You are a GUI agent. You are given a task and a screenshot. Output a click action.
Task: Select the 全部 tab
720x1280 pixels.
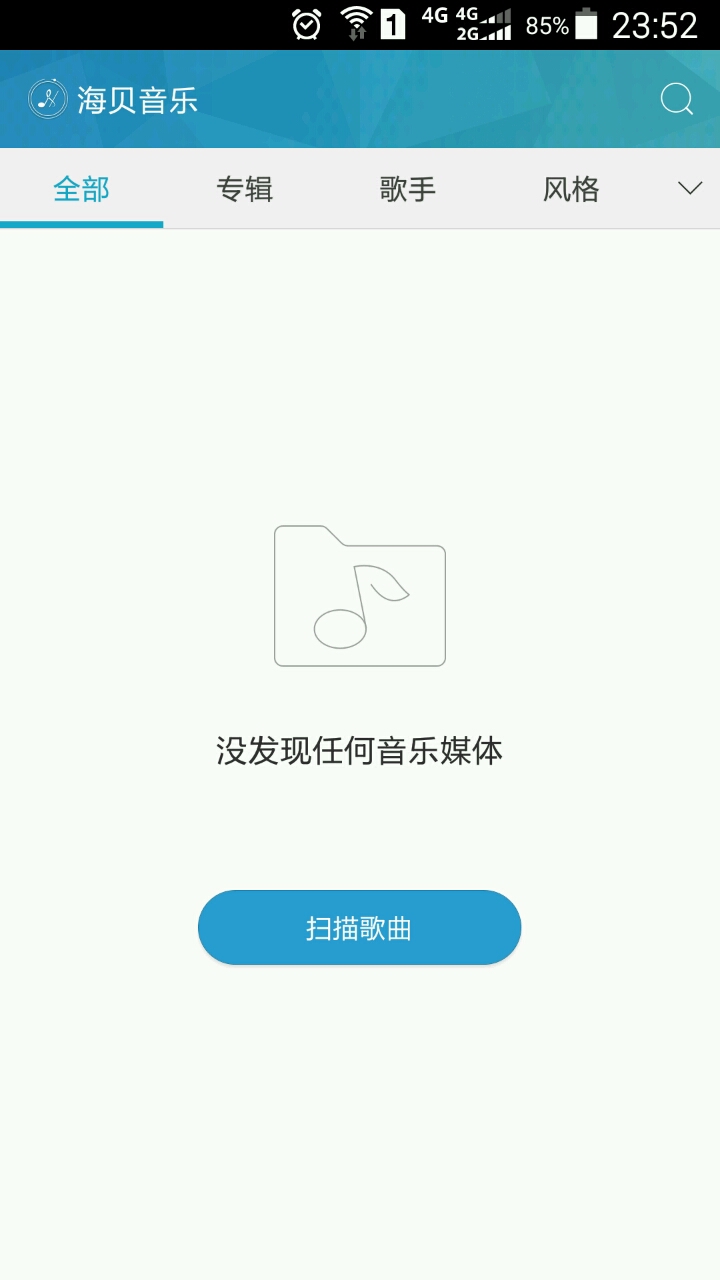(81, 189)
